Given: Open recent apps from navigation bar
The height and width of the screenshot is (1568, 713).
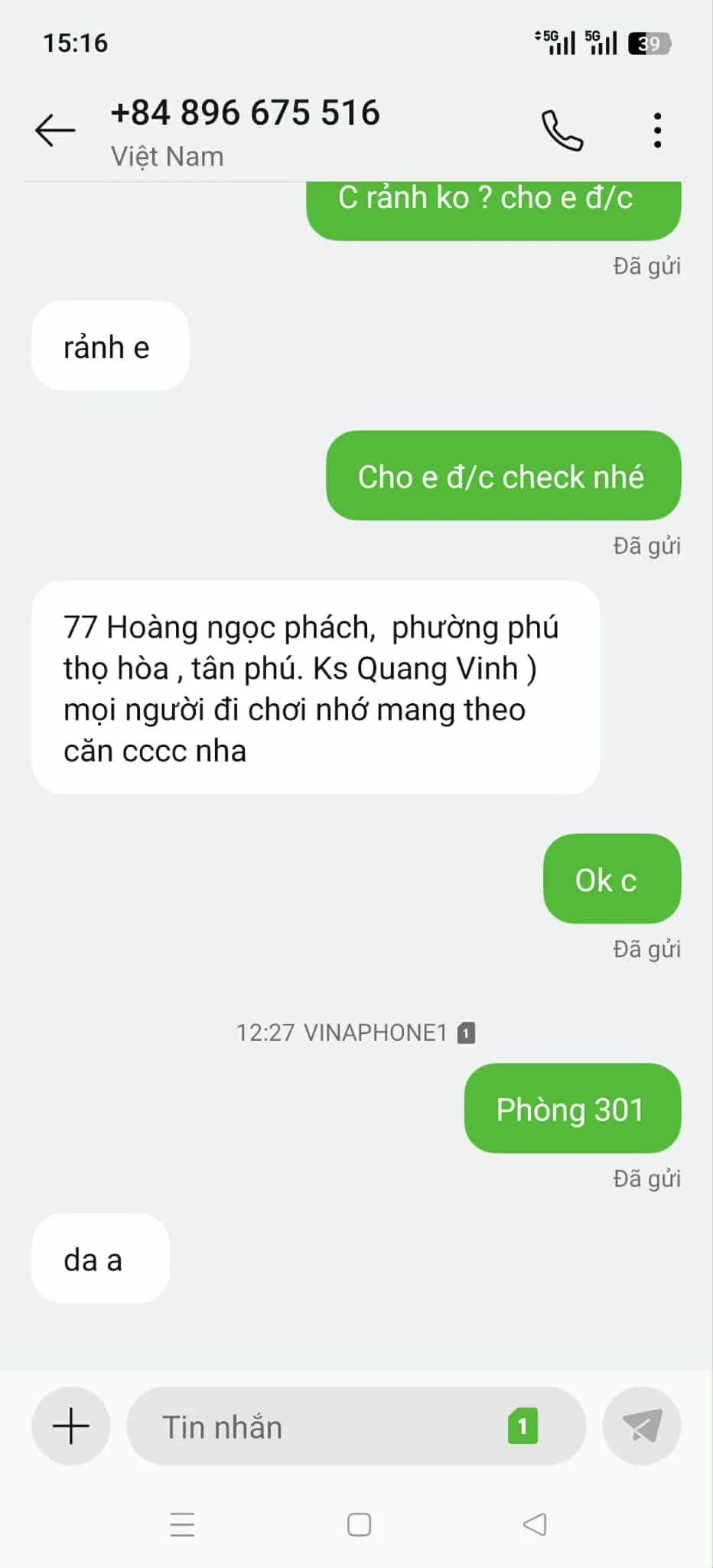Looking at the screenshot, I should coord(182,1524).
